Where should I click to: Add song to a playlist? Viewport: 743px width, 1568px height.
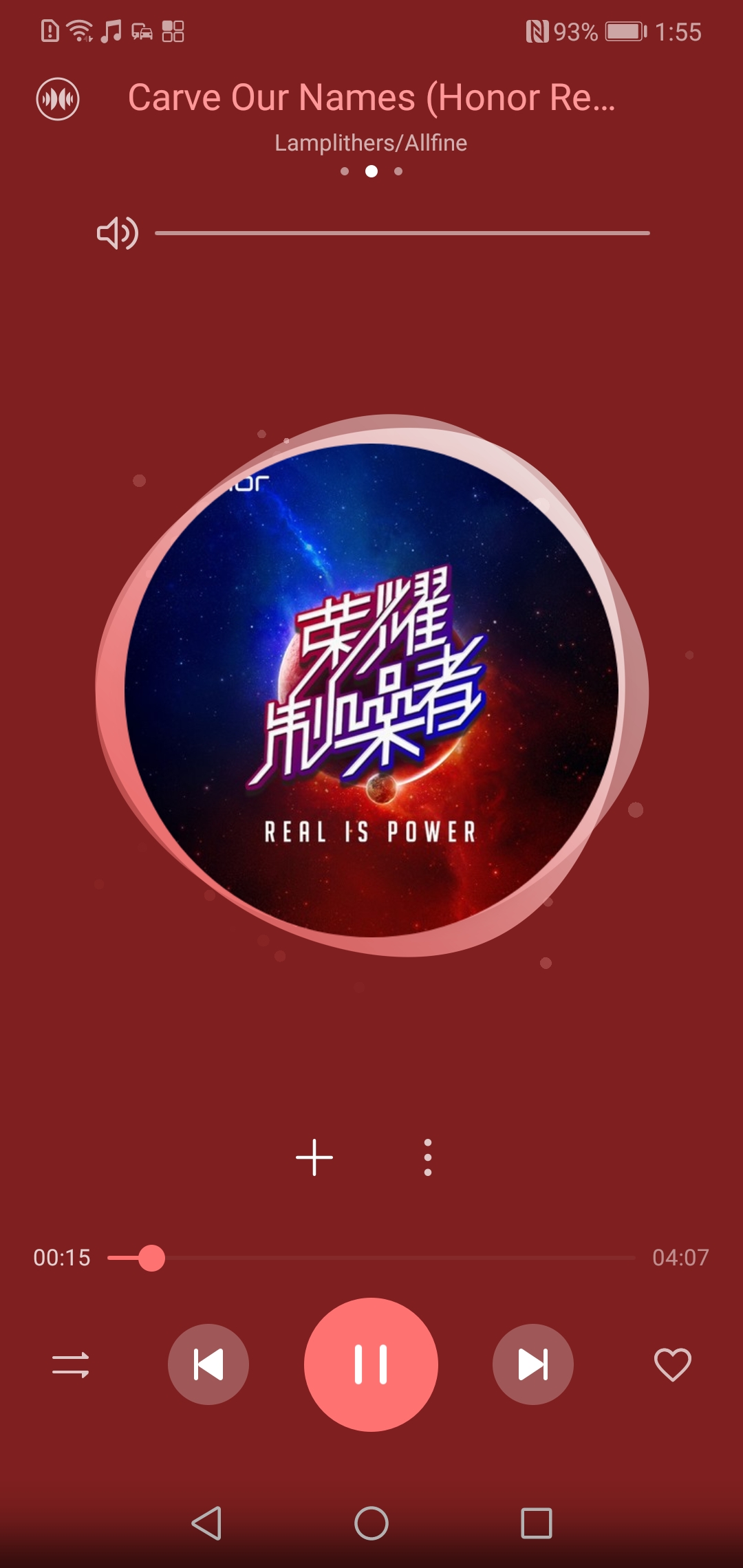314,1157
